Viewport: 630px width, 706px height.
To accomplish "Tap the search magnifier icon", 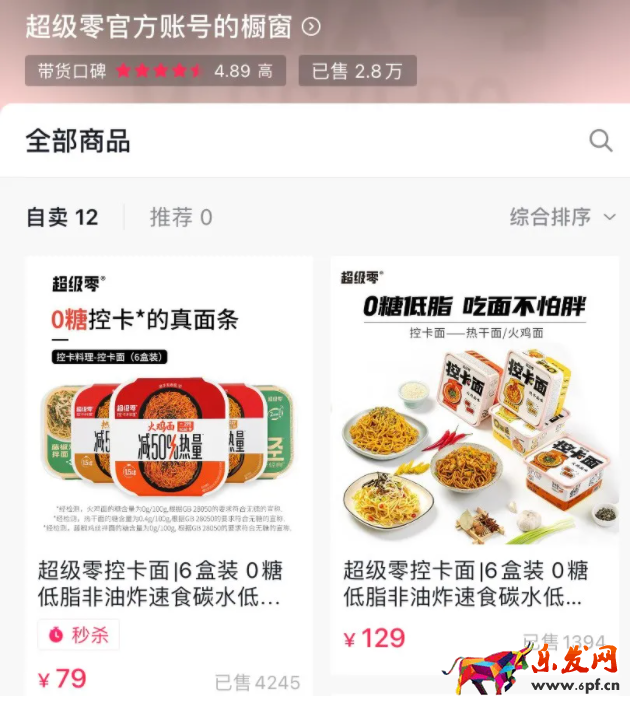I will tap(600, 140).
